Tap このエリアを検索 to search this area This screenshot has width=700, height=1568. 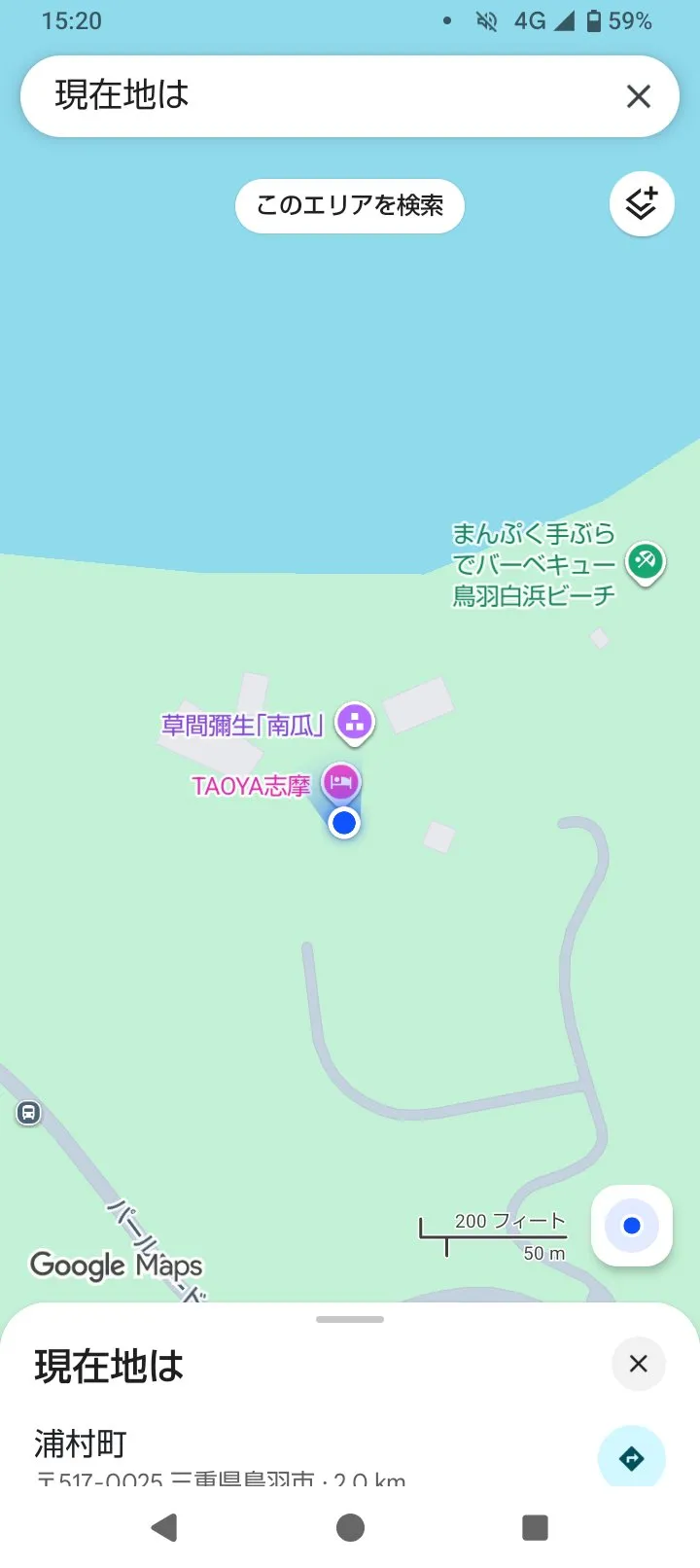point(350,205)
